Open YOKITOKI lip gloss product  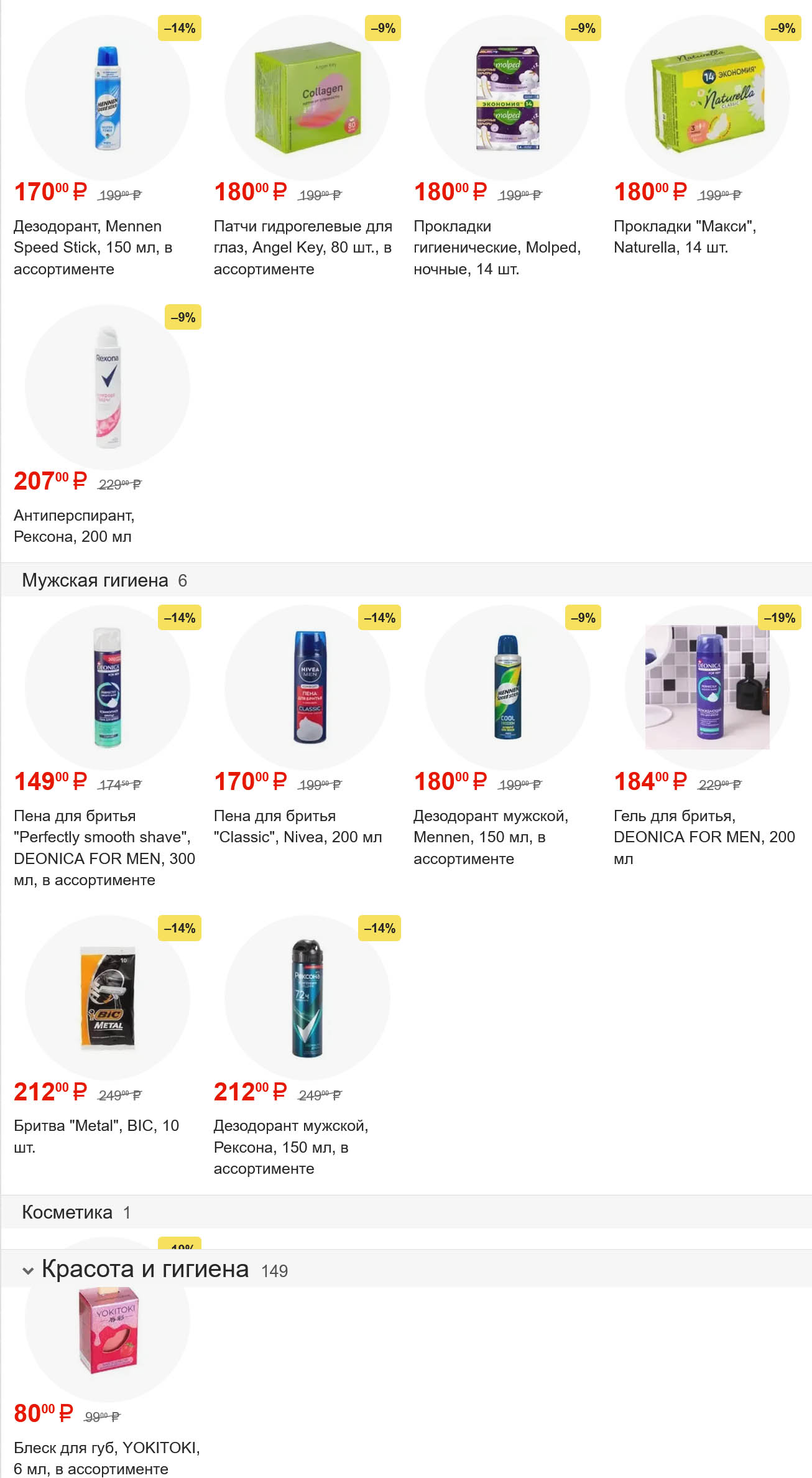pyautogui.click(x=107, y=1330)
